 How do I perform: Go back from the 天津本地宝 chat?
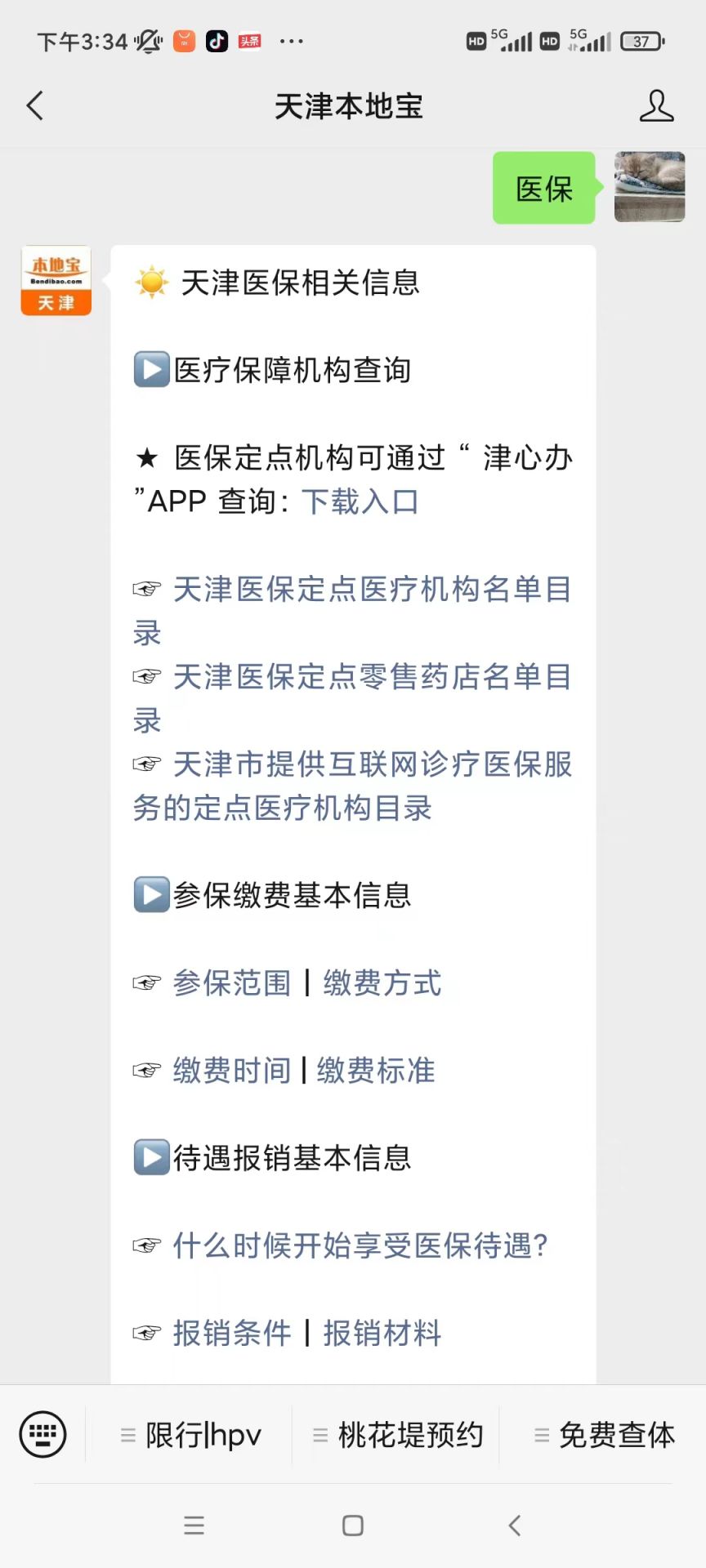click(x=34, y=106)
